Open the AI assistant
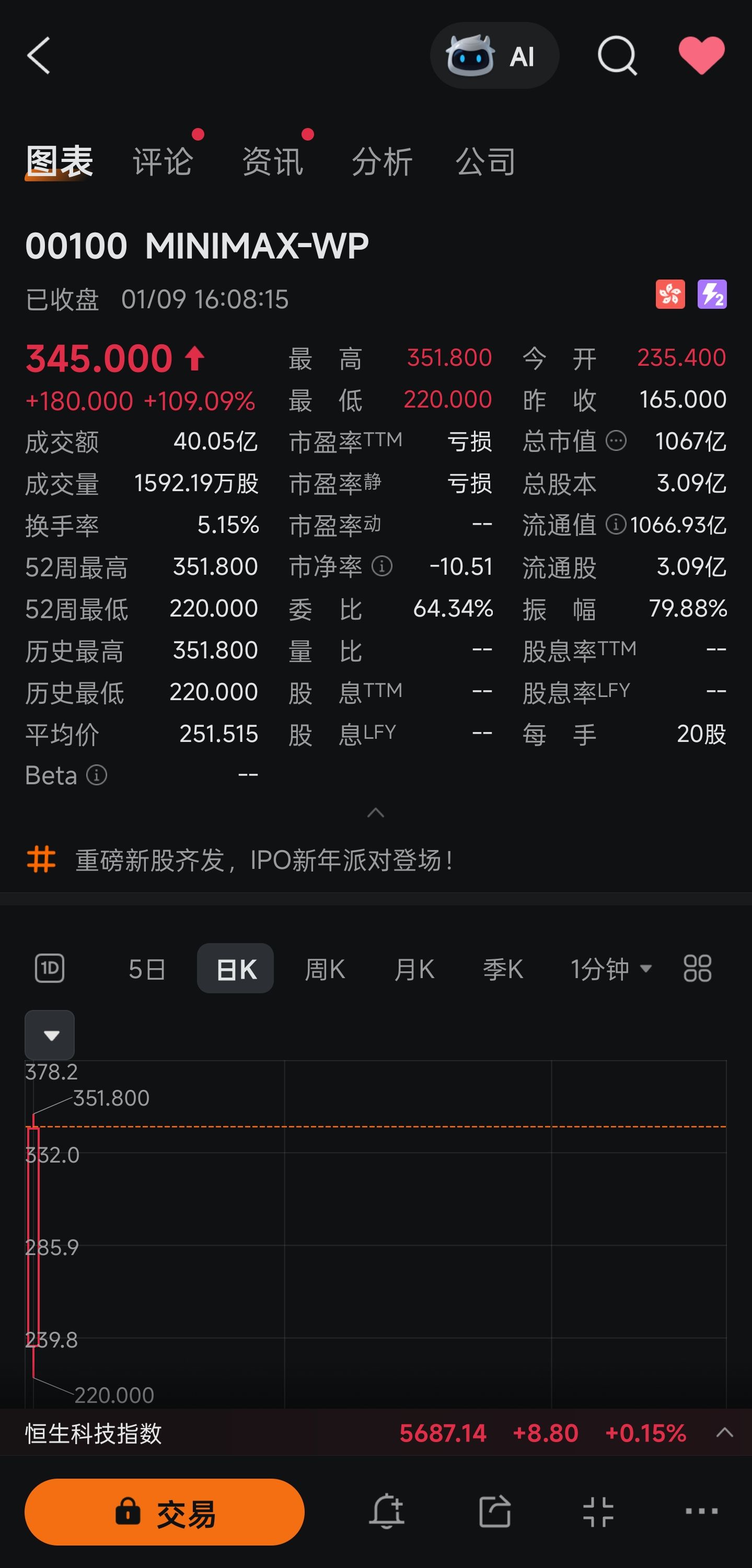Image resolution: width=752 pixels, height=1568 pixels. (494, 56)
